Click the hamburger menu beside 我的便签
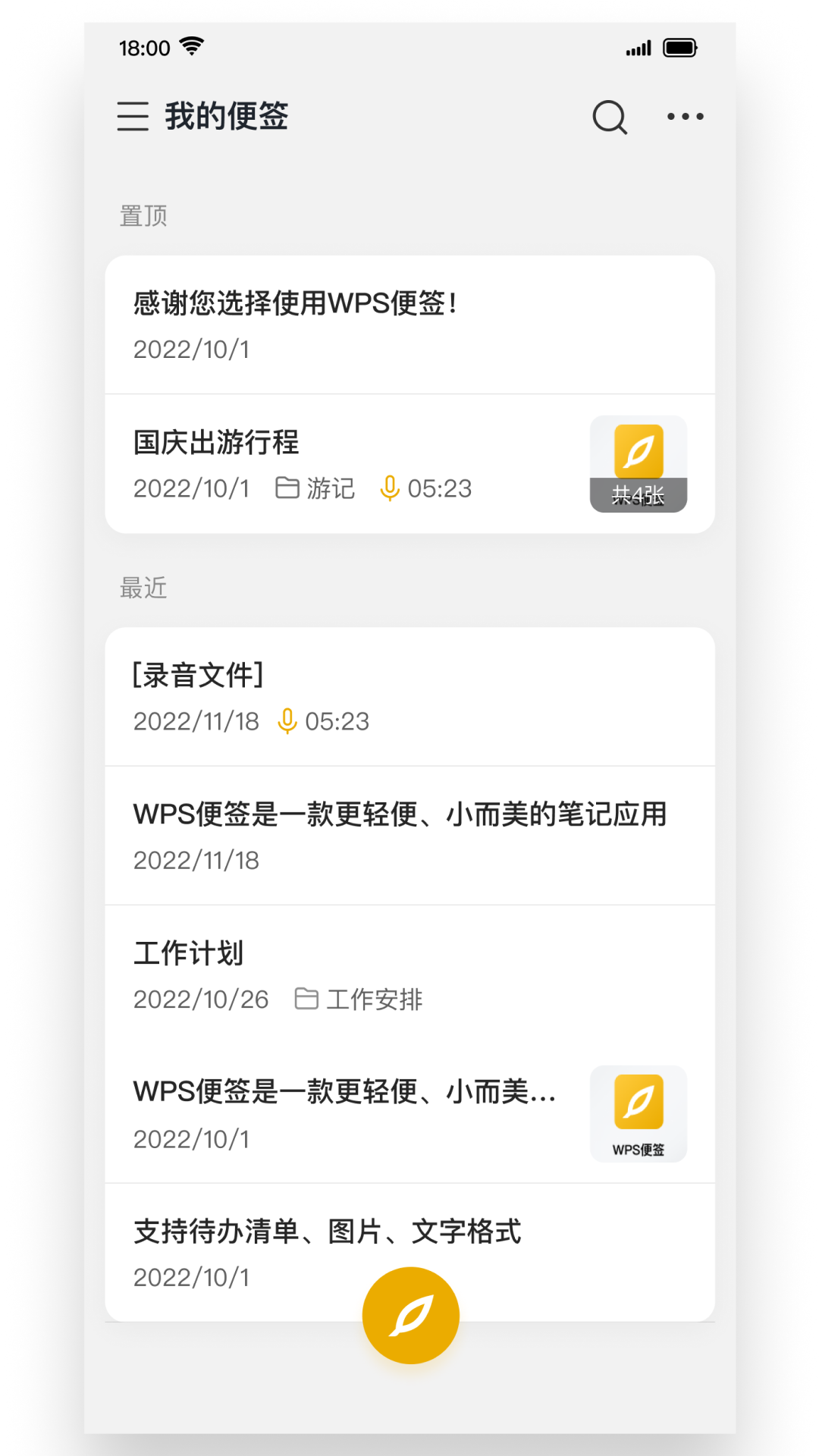Viewport: 819px width, 1456px height. tap(133, 118)
